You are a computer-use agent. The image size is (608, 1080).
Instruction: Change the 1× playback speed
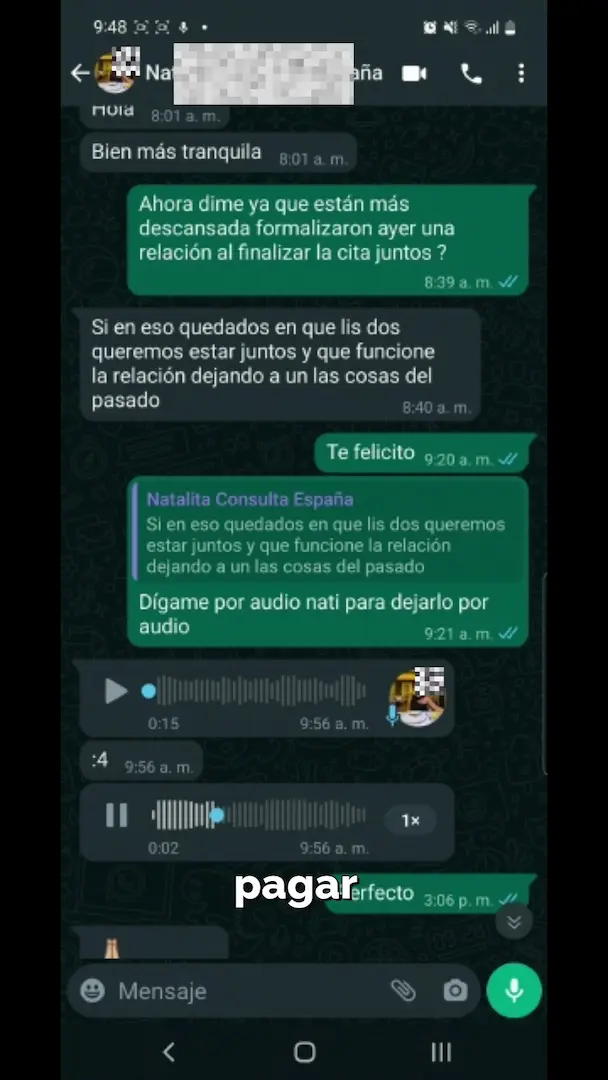tap(410, 820)
